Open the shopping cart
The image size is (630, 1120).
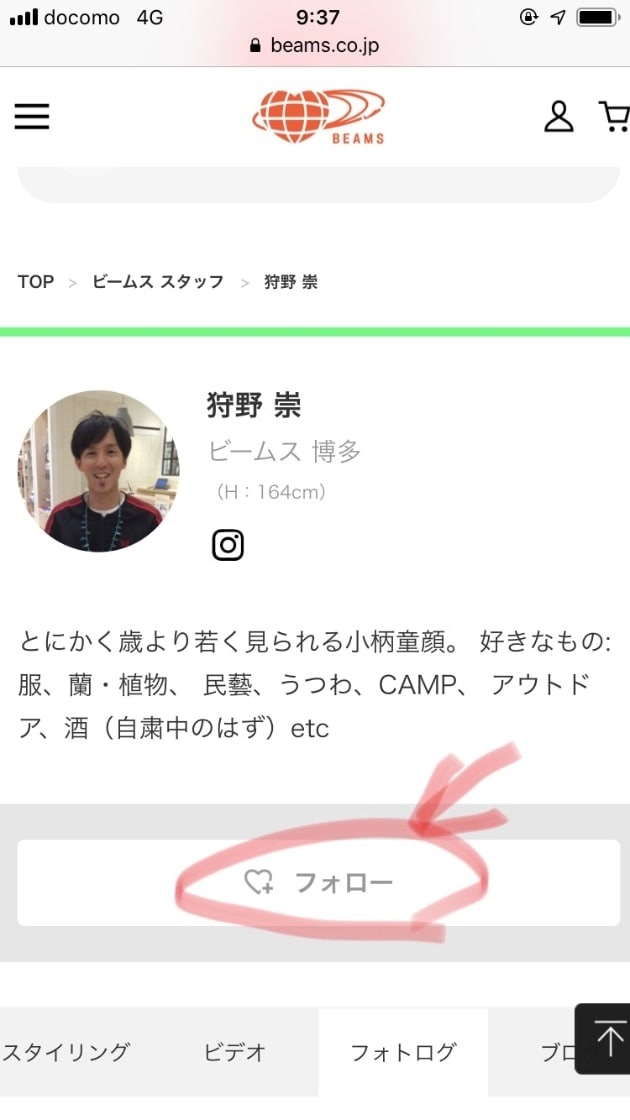point(612,117)
